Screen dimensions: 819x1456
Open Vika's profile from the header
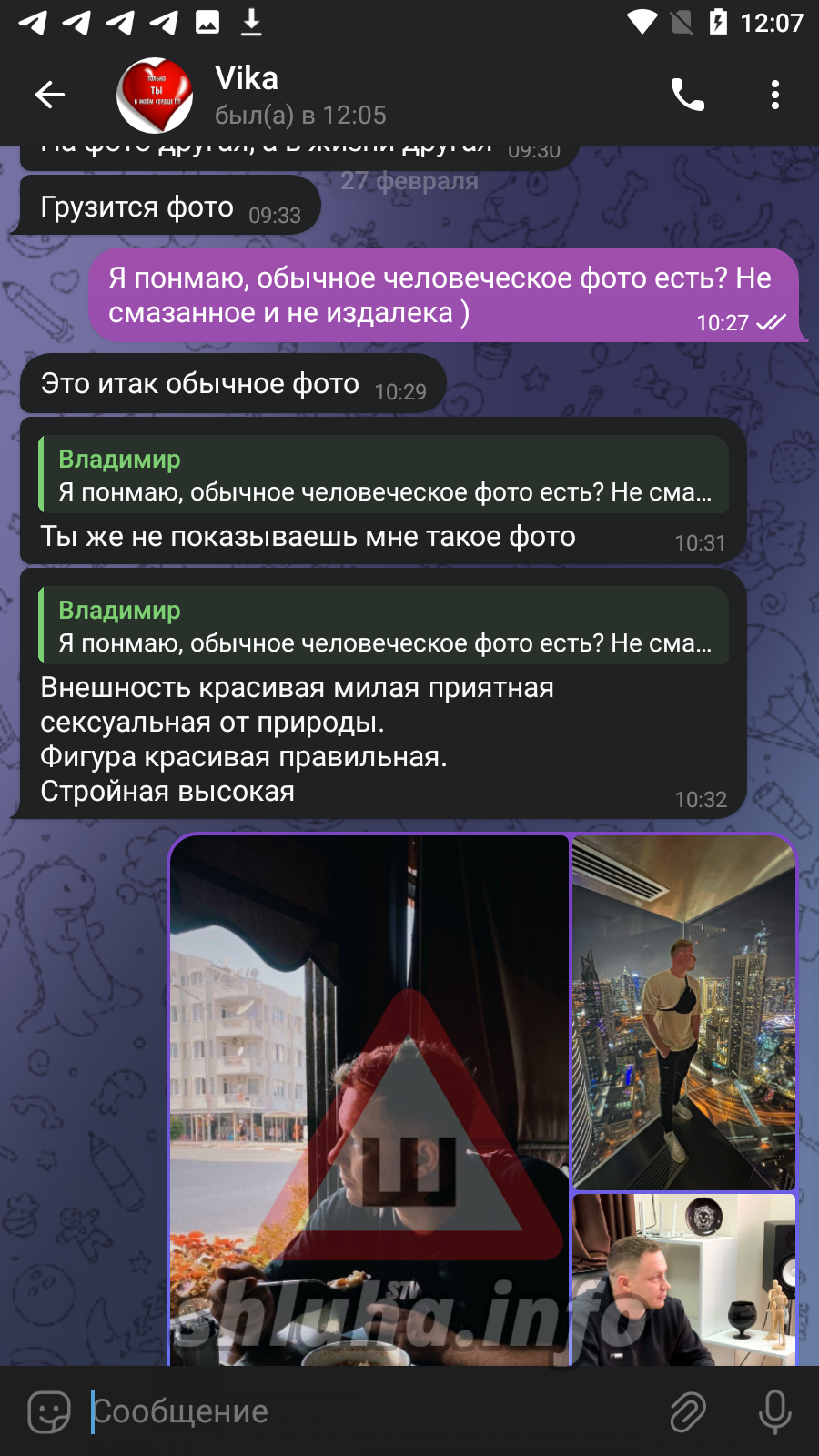(300, 95)
